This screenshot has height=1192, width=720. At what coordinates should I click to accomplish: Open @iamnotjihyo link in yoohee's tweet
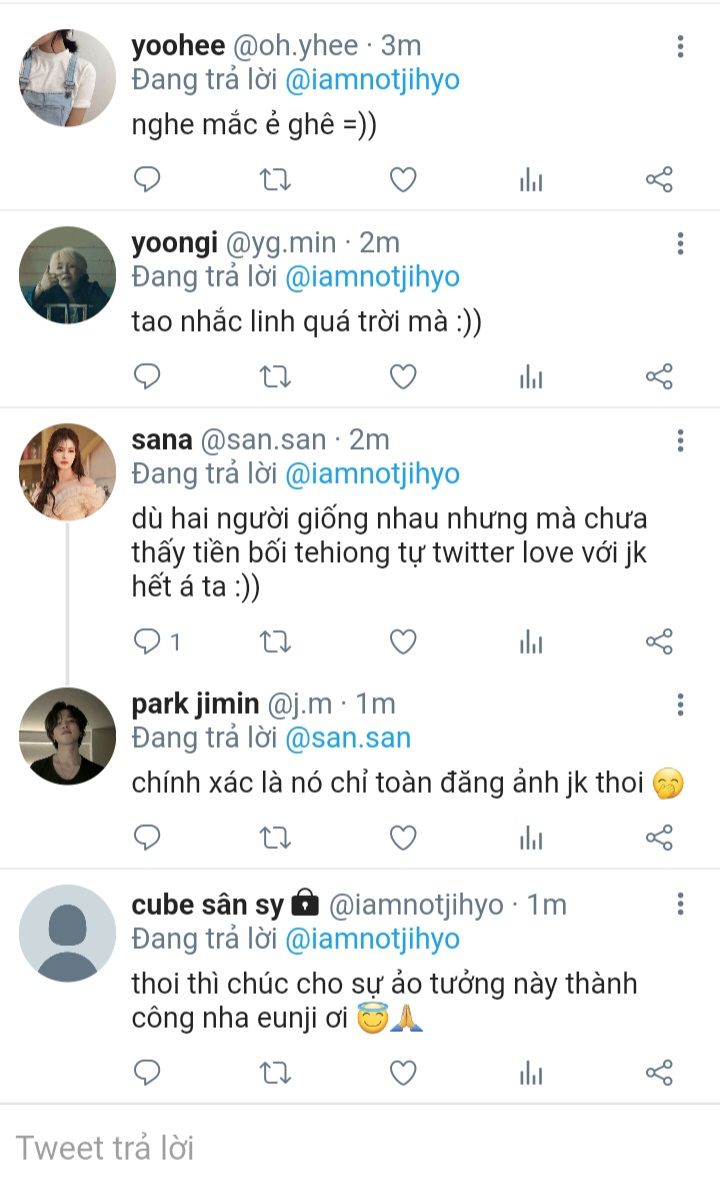click(372, 80)
